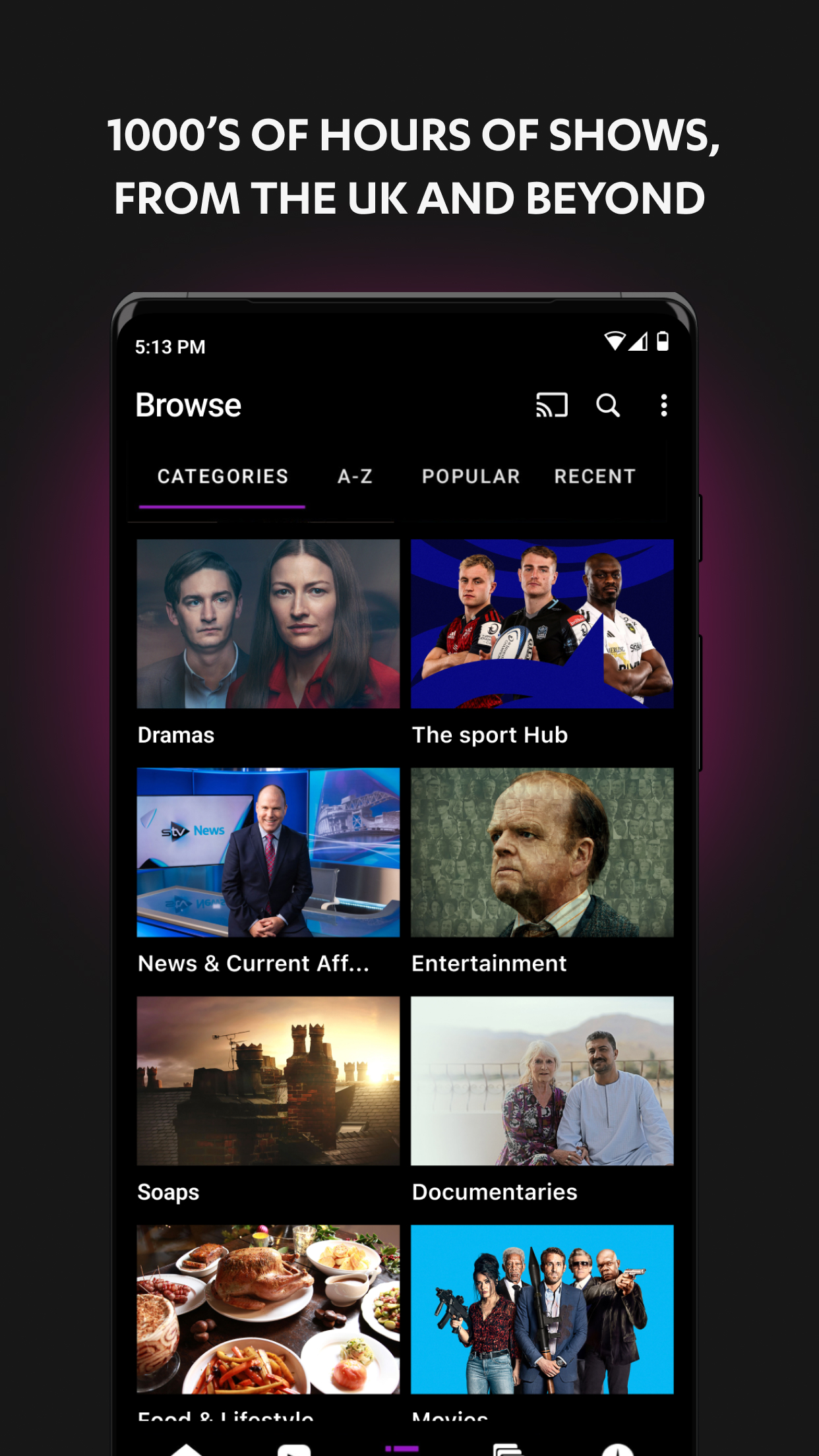Open the Documentaries category

(x=542, y=1081)
